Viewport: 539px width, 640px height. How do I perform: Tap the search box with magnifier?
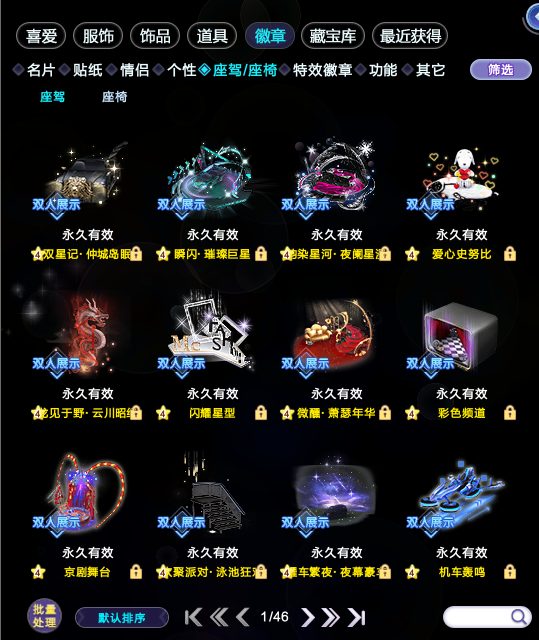point(487,617)
